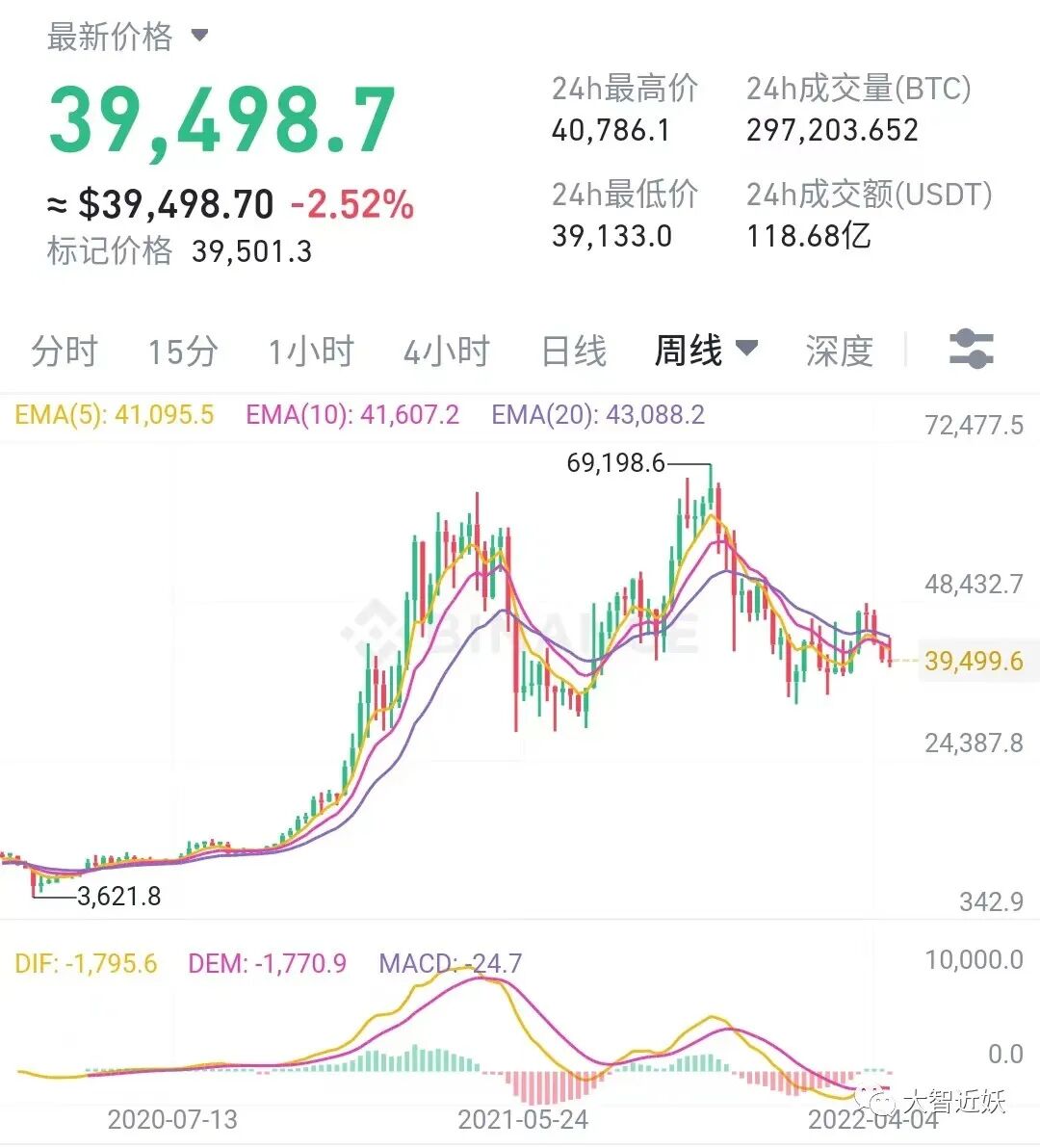The width and height of the screenshot is (1040, 1148).
Task: Open the 深度 depth chart tab
Action: click(x=840, y=352)
